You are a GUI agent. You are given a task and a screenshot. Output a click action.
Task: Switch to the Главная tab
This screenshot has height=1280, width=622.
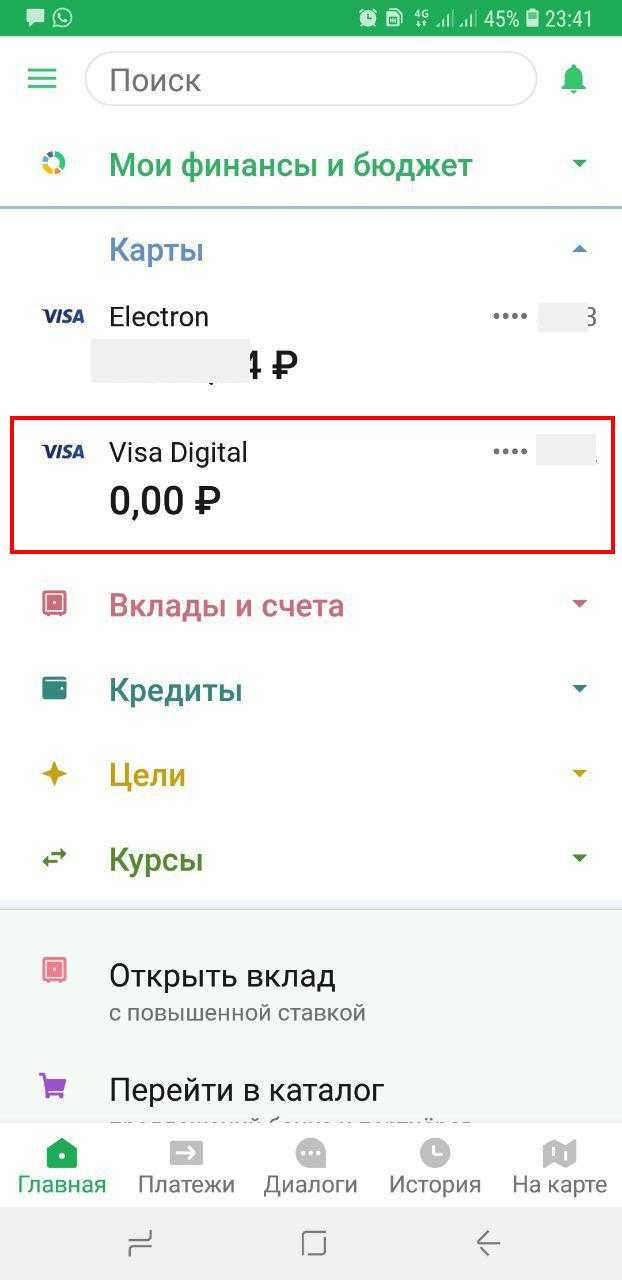click(x=62, y=1167)
